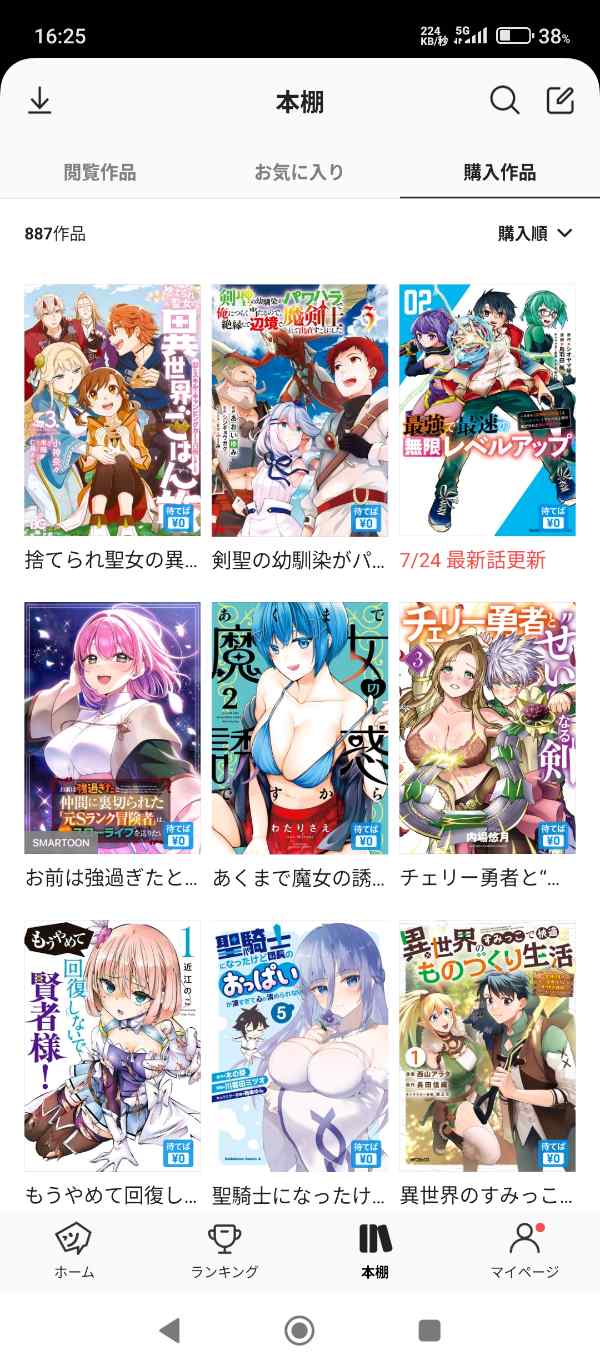The image size is (600, 1366).
Task: Tap the edit icon to manage the bookshelf
Action: (560, 101)
